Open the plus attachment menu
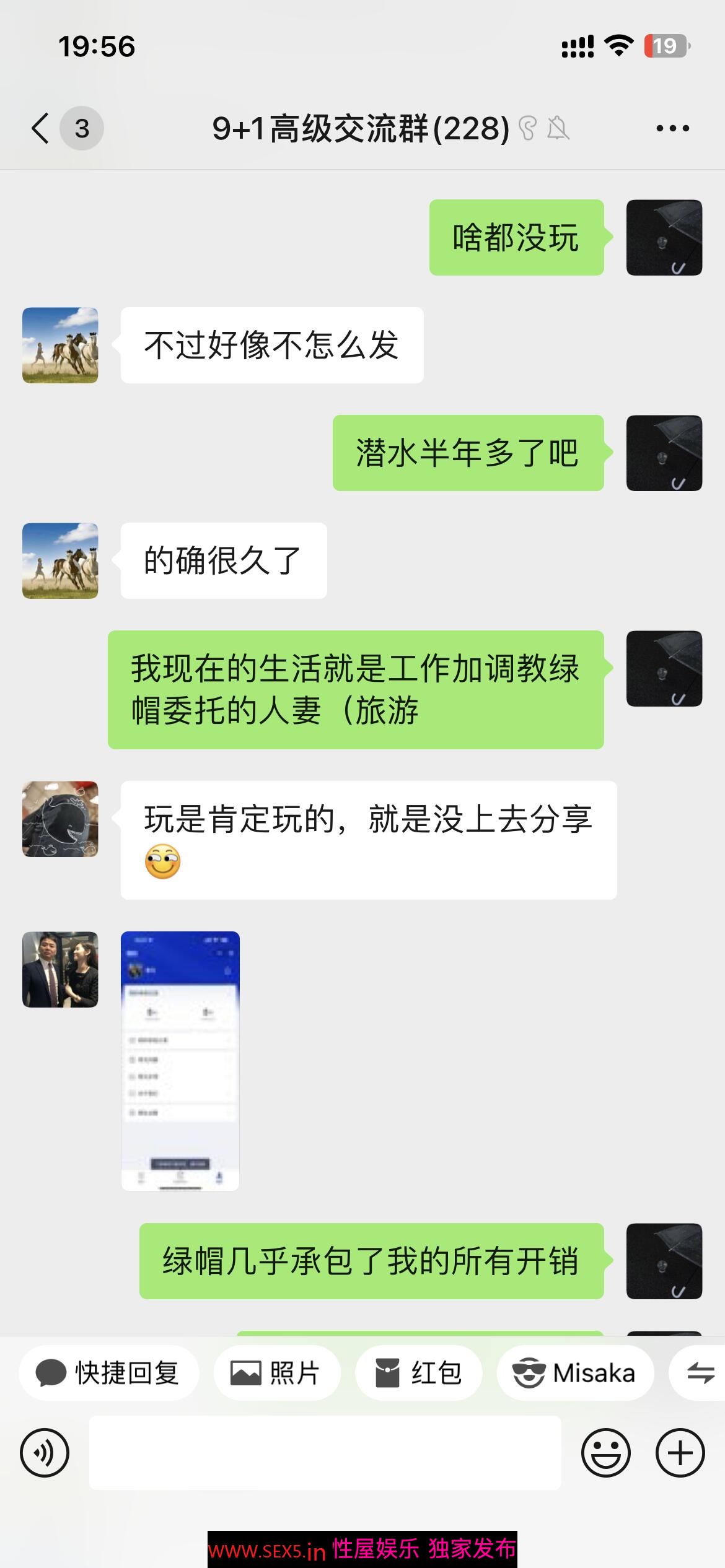The width and height of the screenshot is (725, 1568). point(680,1452)
